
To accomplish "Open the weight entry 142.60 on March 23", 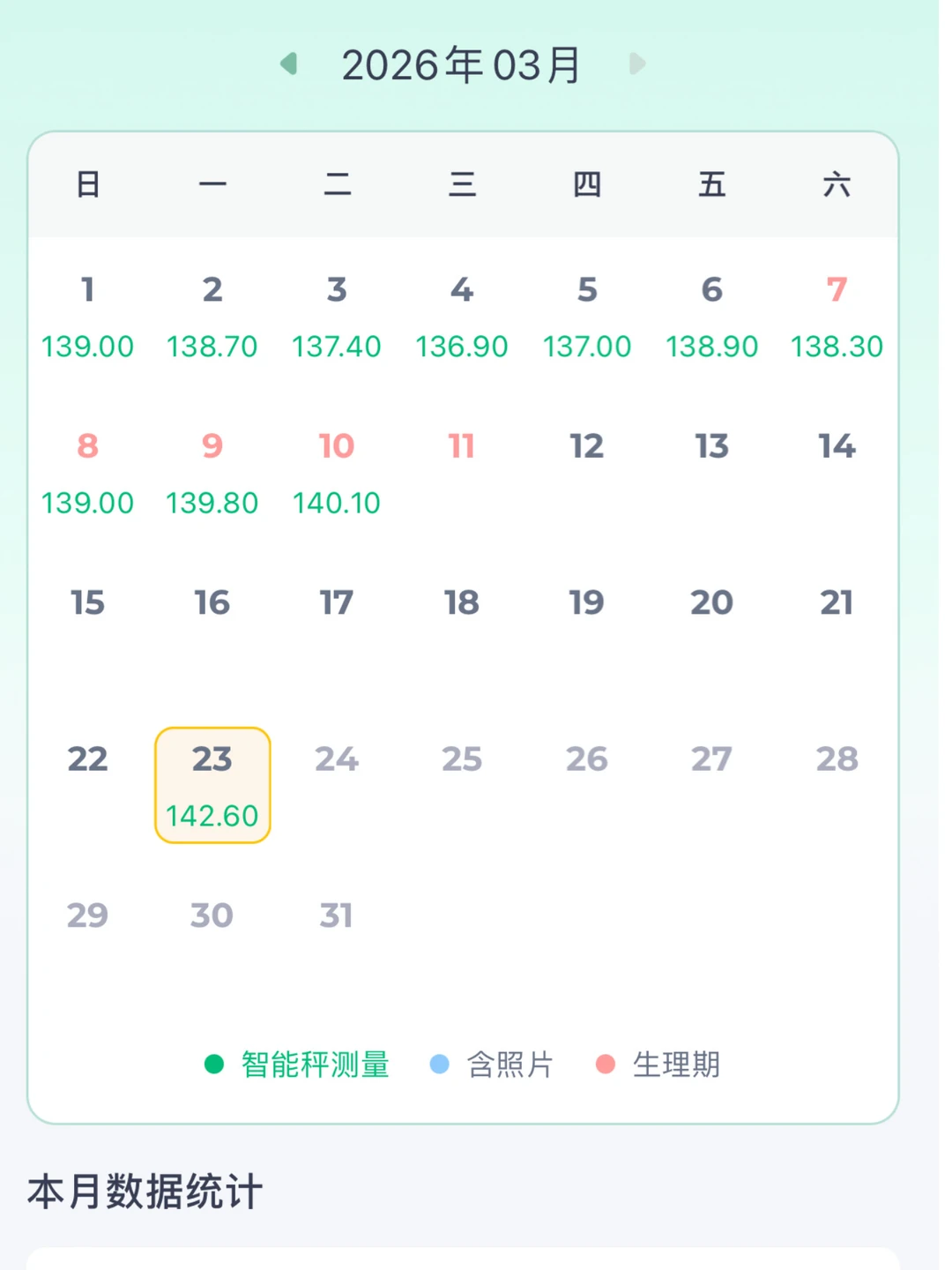I will (x=212, y=816).
